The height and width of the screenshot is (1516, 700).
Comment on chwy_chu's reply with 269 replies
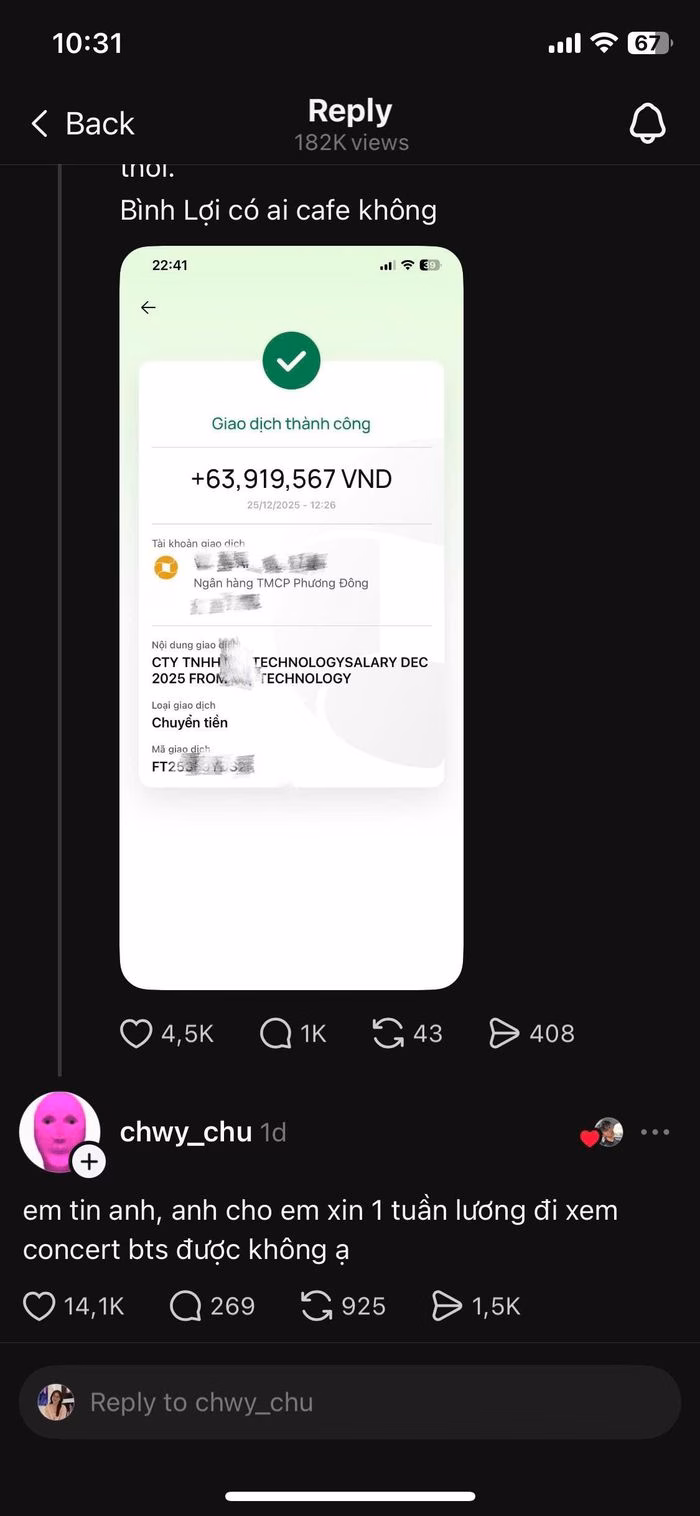tap(186, 1306)
